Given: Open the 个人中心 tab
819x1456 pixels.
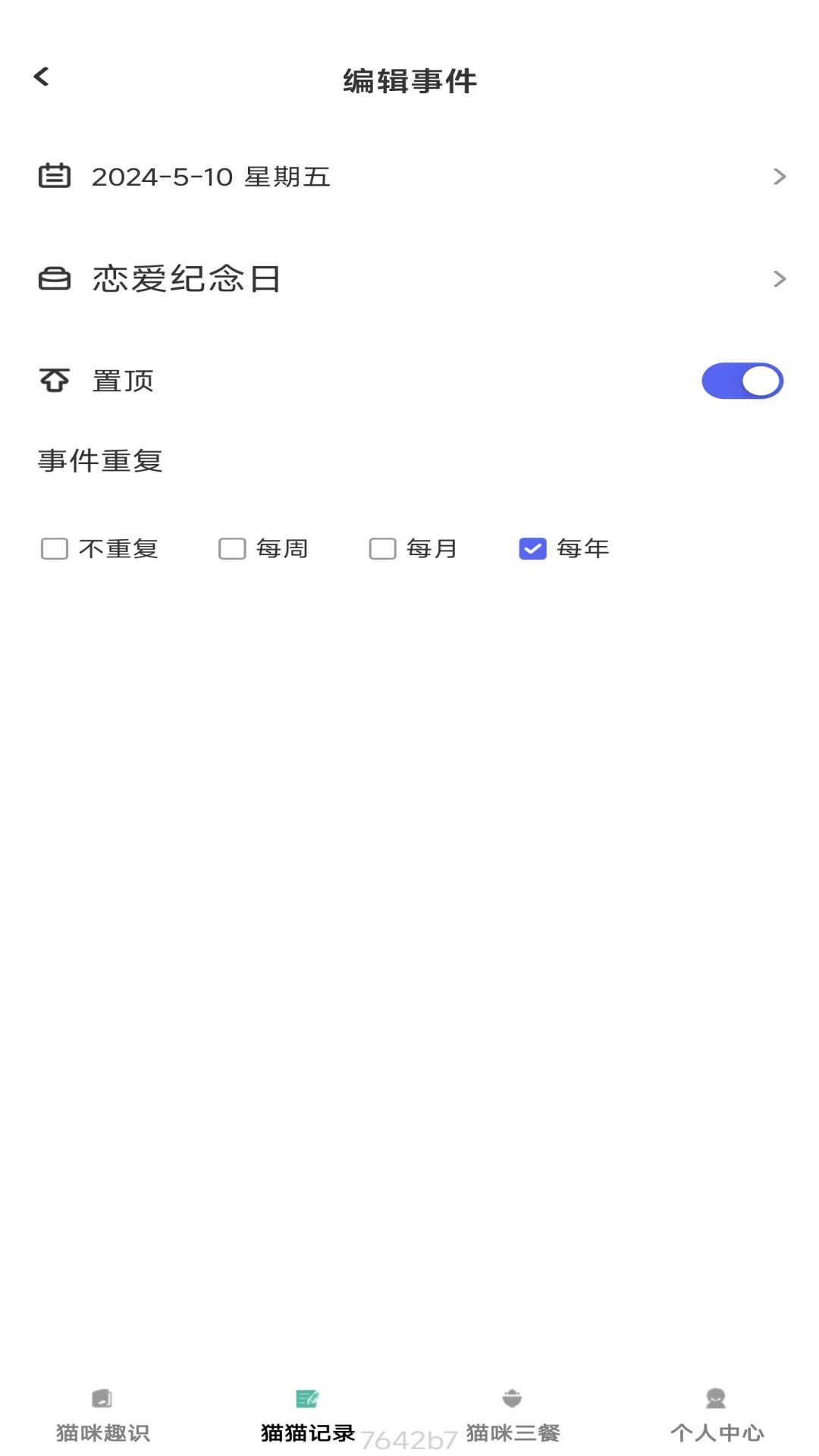Looking at the screenshot, I should pos(717,1417).
